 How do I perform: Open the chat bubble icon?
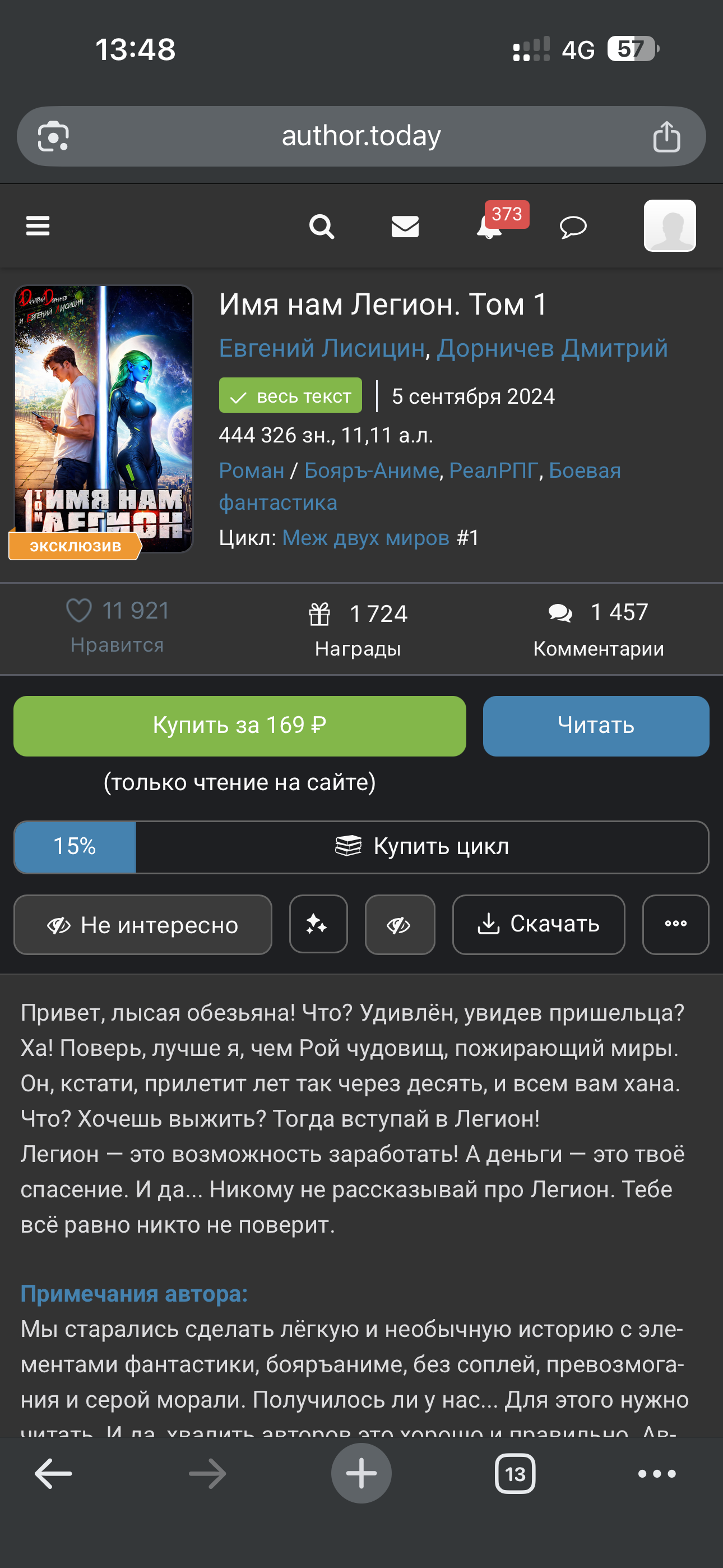(573, 227)
